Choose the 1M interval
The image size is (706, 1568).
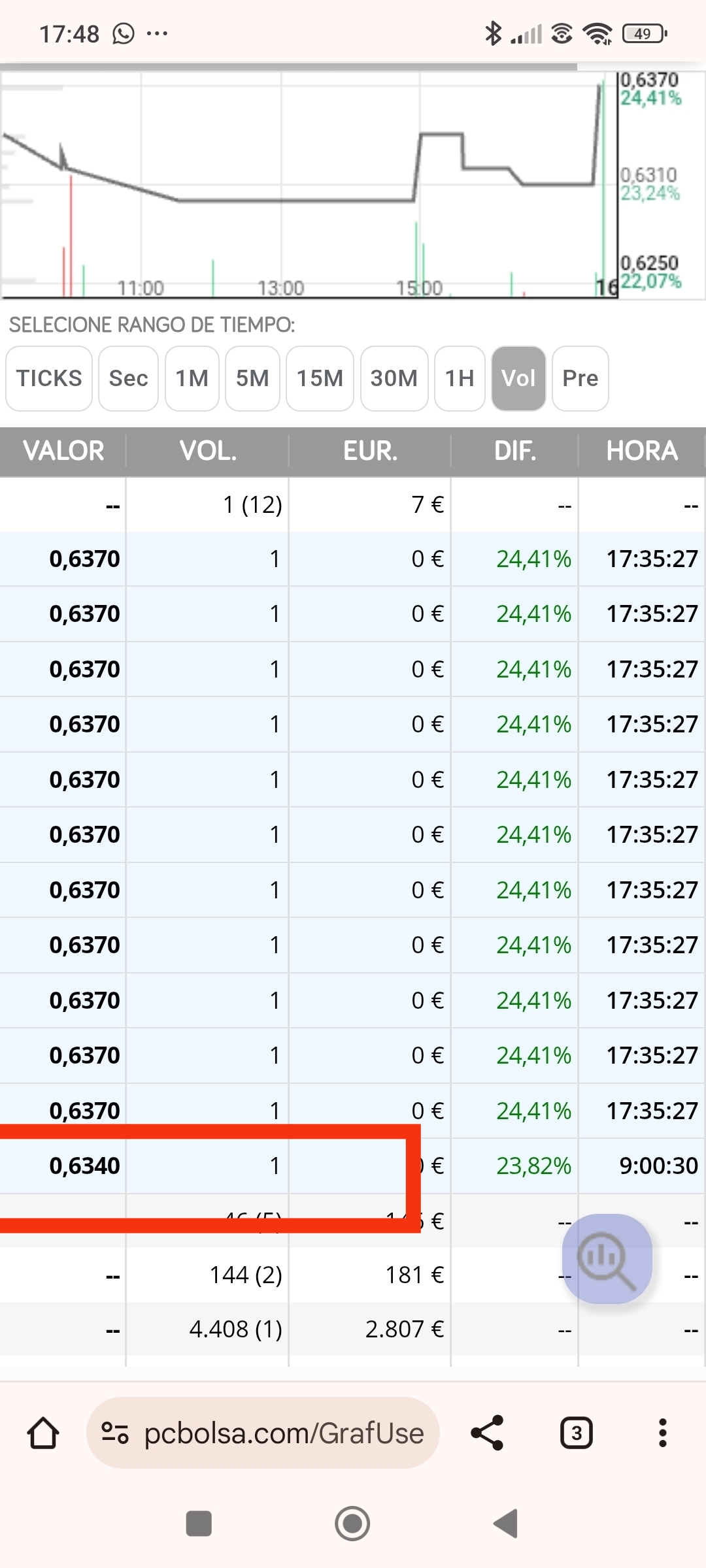(192, 378)
